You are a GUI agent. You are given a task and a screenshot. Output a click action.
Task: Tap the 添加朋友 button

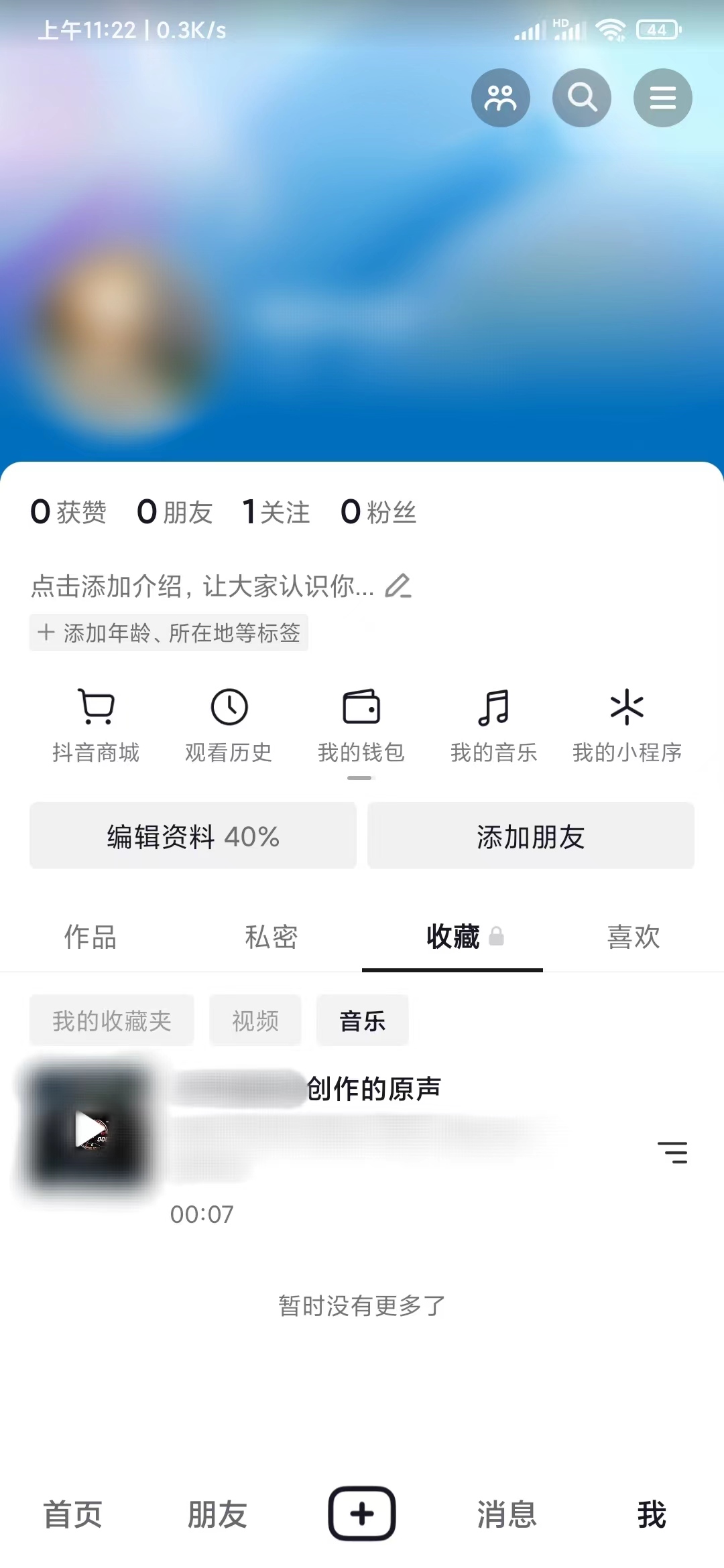(530, 836)
